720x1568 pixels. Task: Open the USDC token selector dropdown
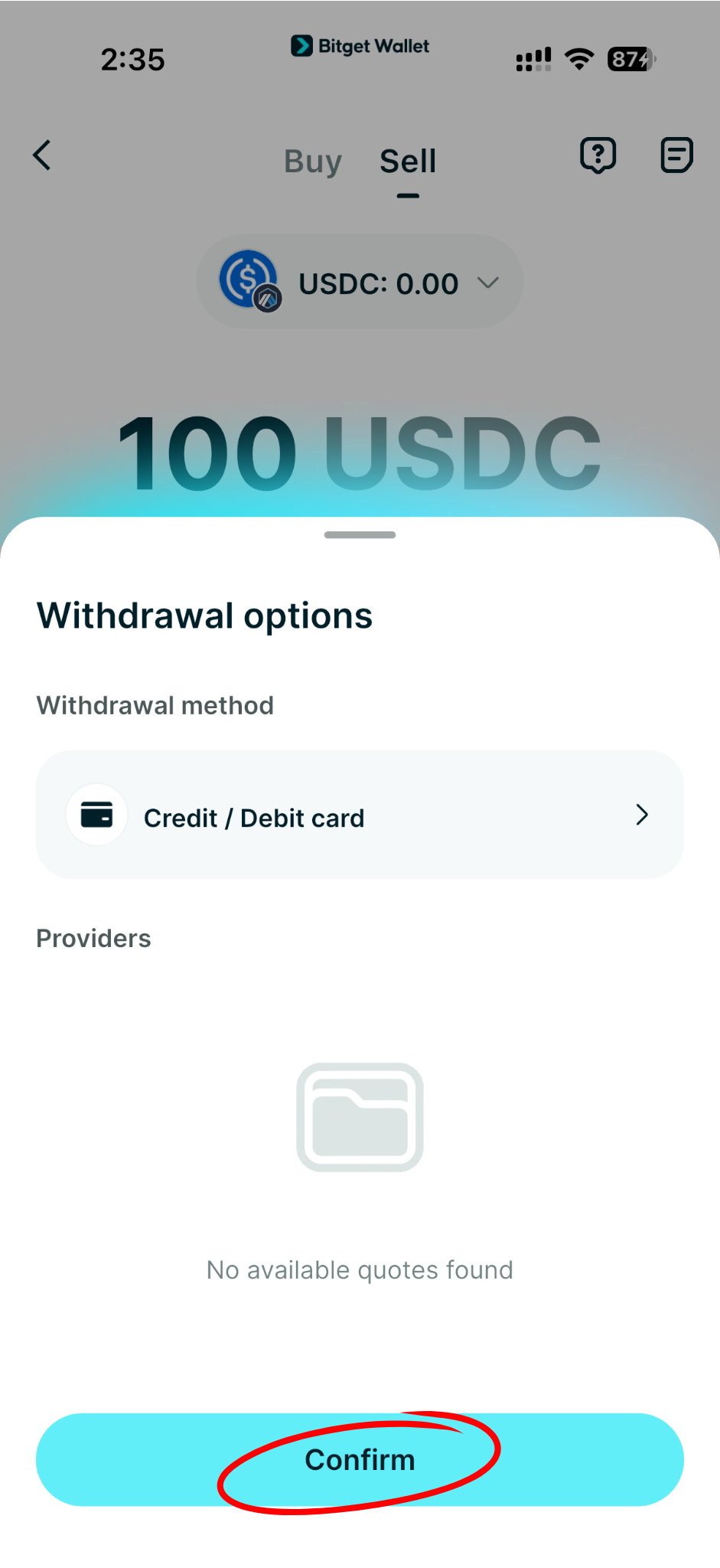click(x=489, y=282)
